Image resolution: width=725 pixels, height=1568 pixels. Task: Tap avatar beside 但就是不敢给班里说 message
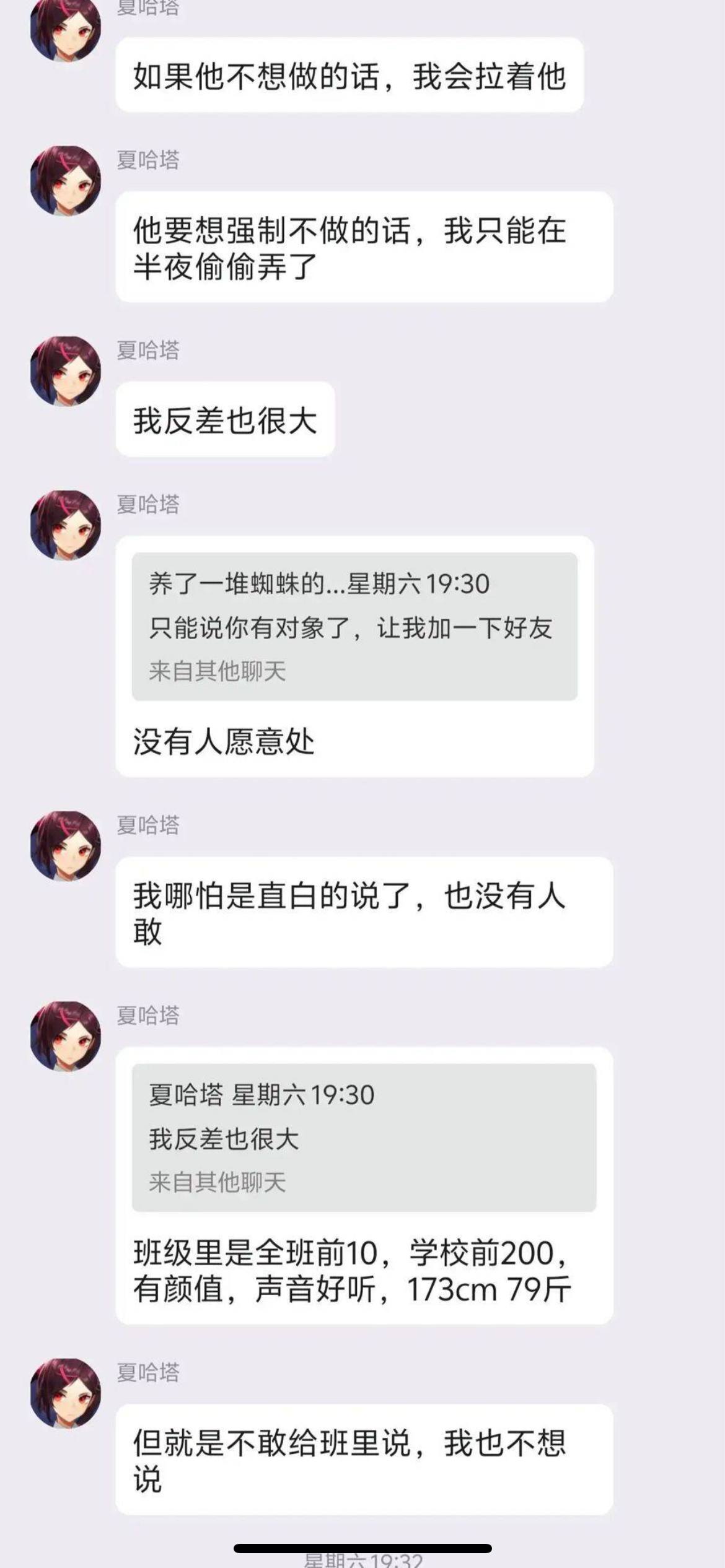[66, 1394]
